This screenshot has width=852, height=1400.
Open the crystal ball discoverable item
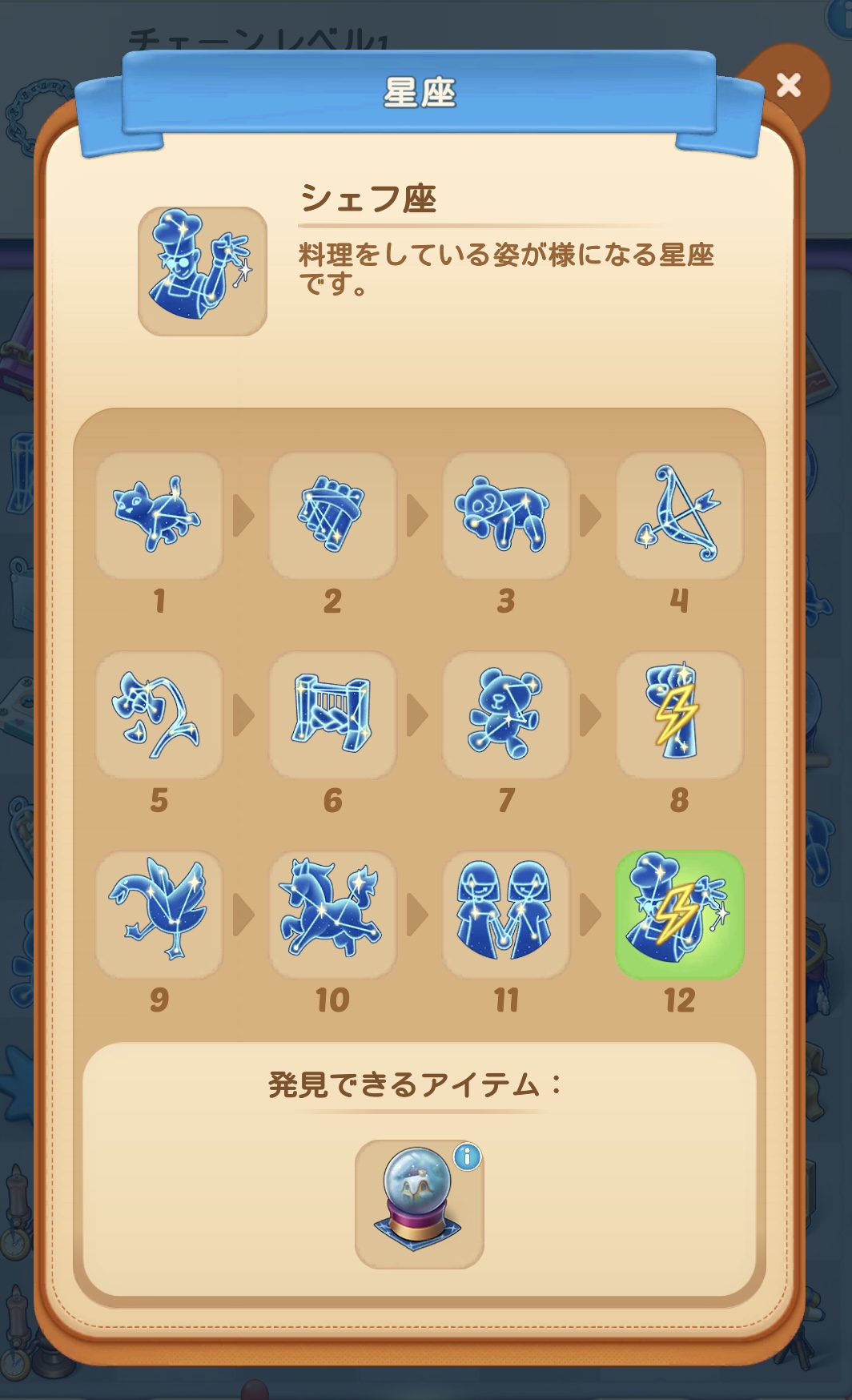(x=418, y=1205)
